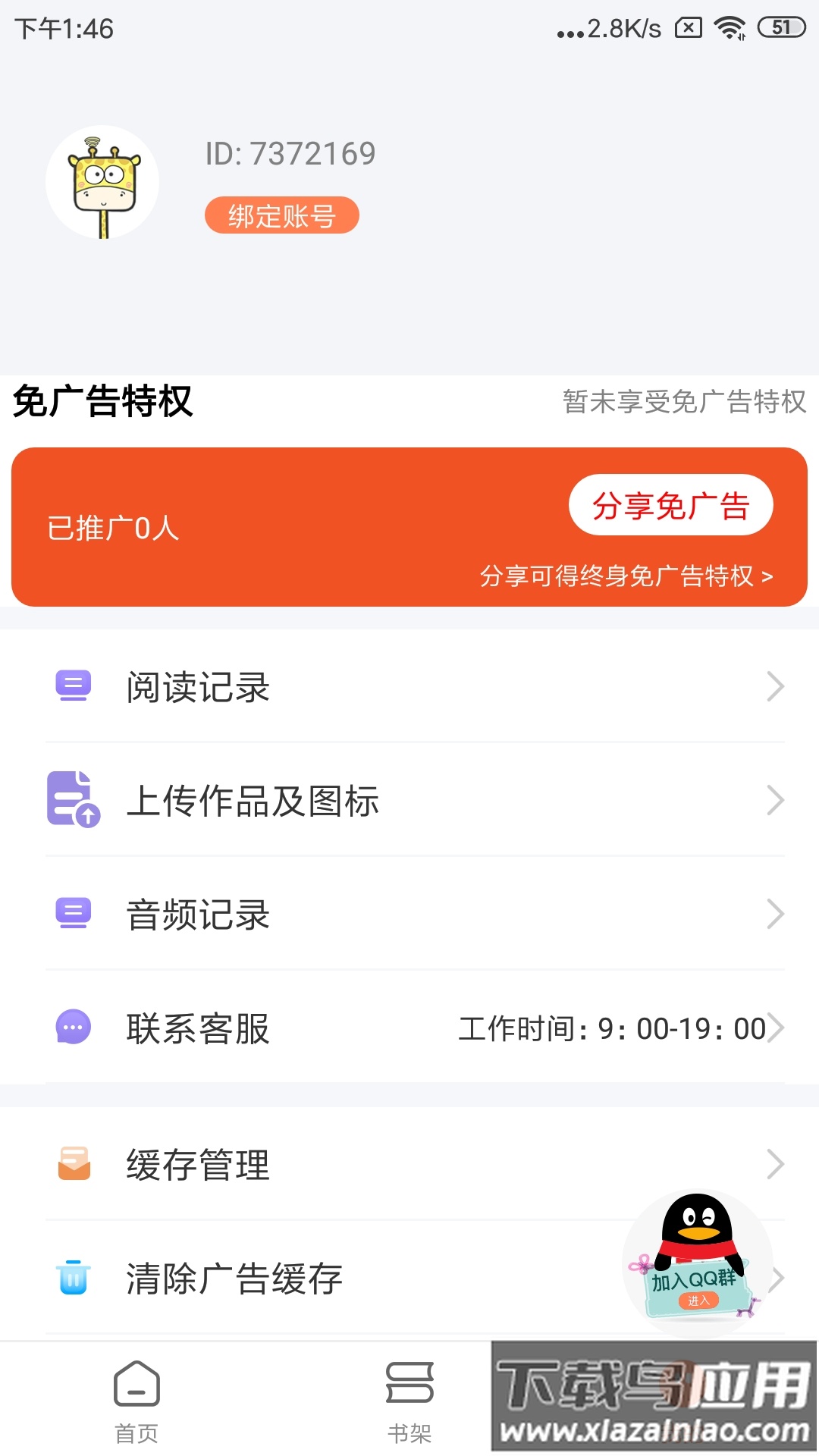Open 缓存管理 via the orange folder icon
The image size is (819, 1456).
click(72, 1163)
